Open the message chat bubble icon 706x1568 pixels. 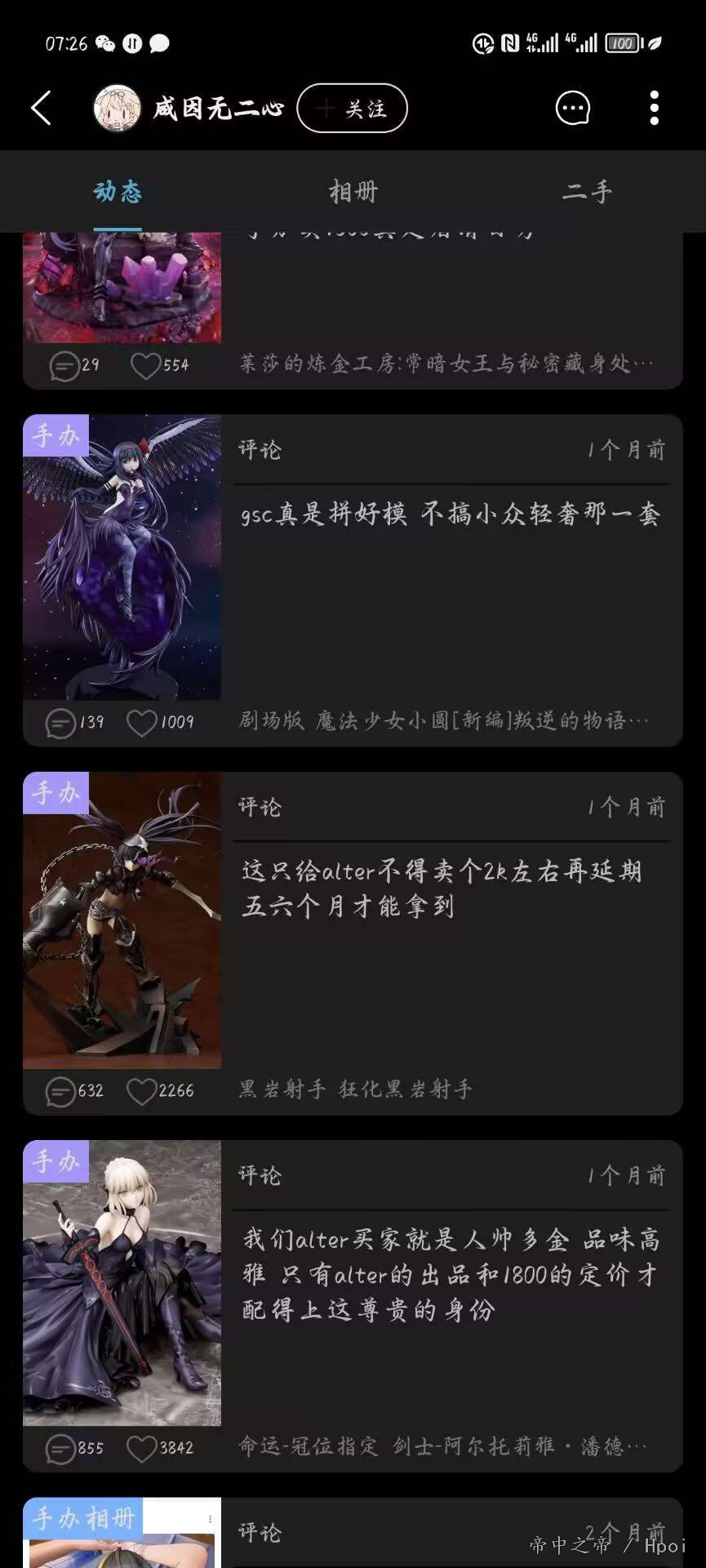(572, 108)
